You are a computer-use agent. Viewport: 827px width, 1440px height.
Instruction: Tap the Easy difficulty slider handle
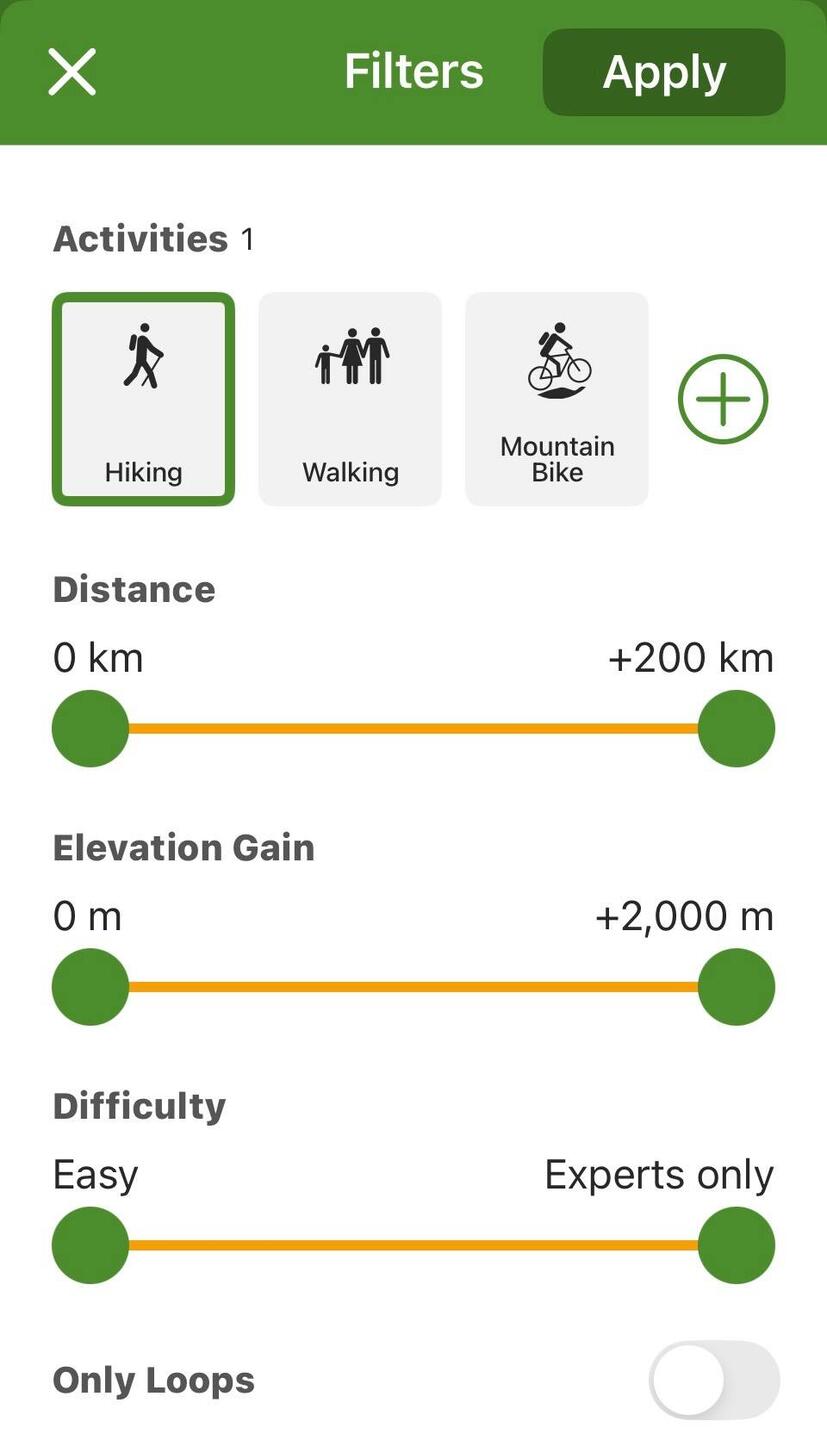[91, 1245]
